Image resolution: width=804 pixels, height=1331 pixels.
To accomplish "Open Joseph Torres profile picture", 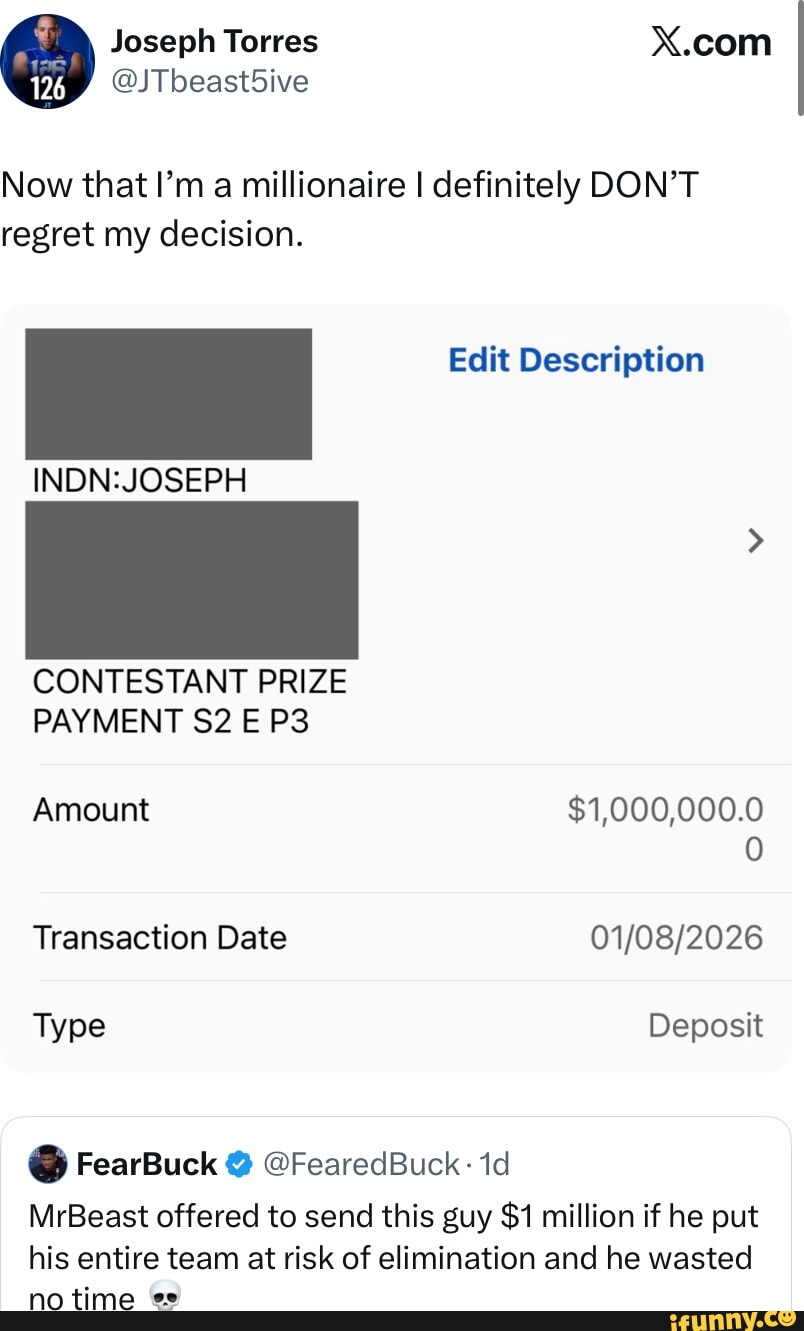I will (x=49, y=62).
